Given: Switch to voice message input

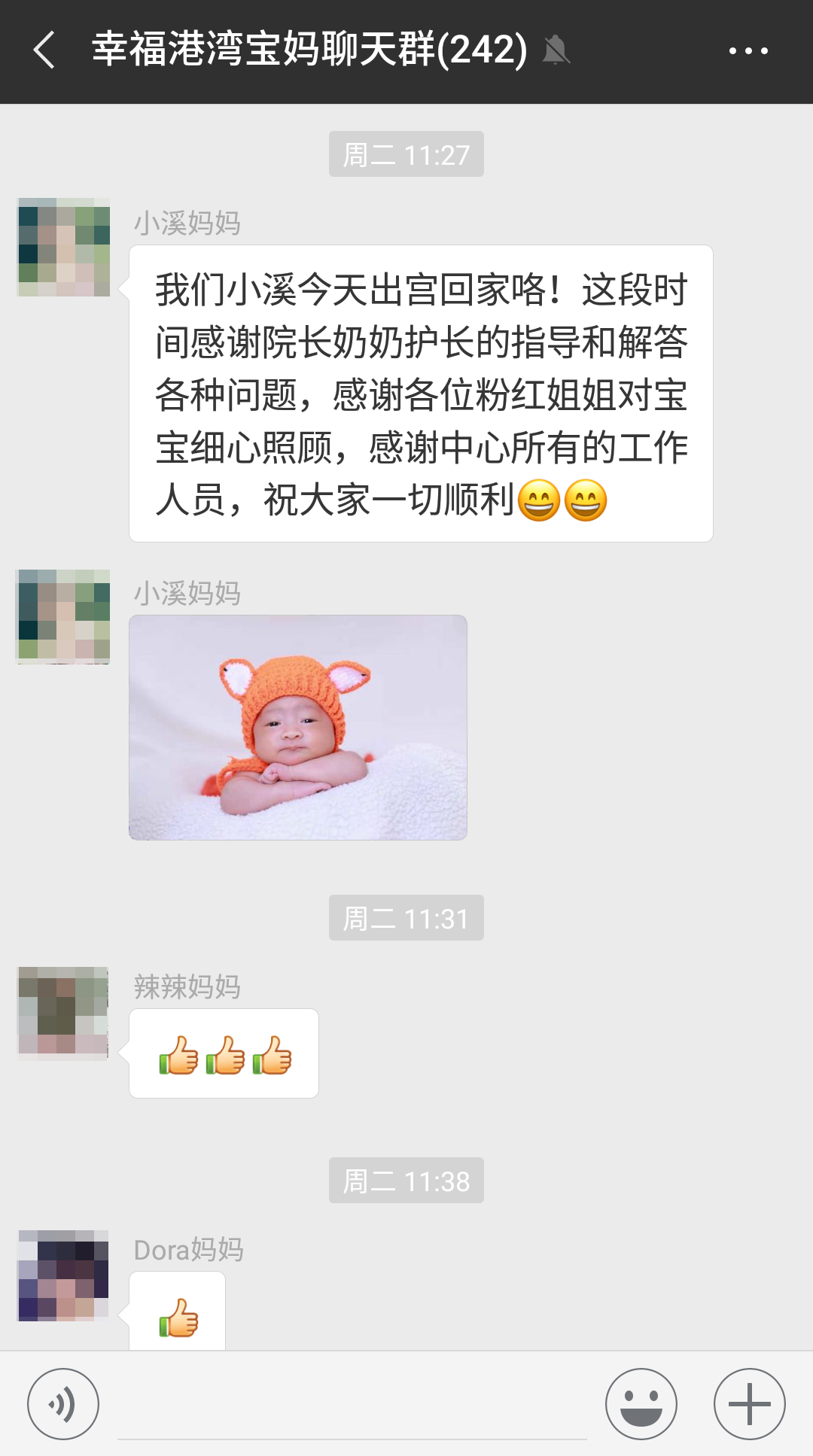Looking at the screenshot, I should 63,1403.
